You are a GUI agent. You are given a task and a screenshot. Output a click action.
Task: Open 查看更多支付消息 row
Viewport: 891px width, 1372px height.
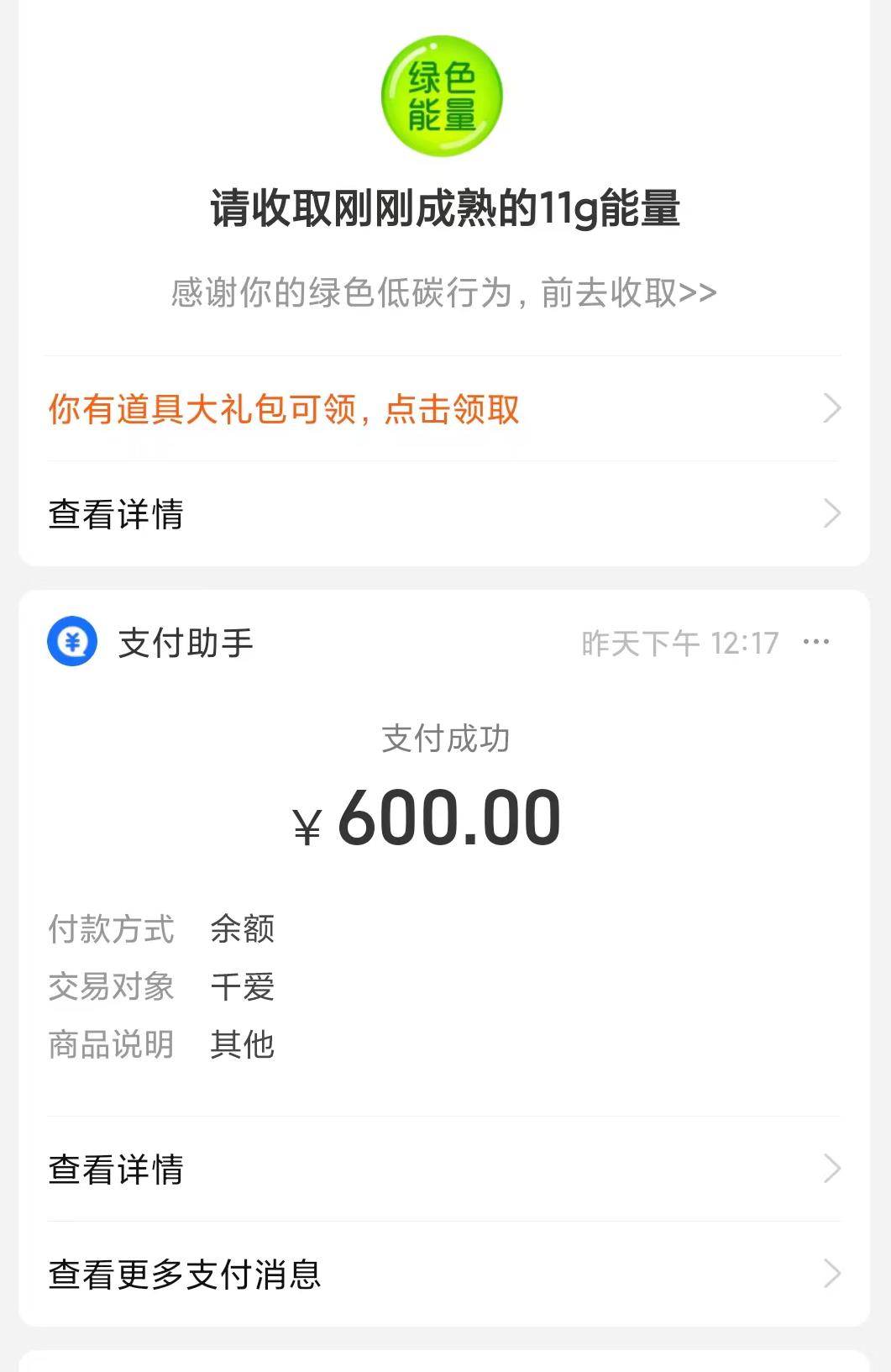tap(443, 1275)
